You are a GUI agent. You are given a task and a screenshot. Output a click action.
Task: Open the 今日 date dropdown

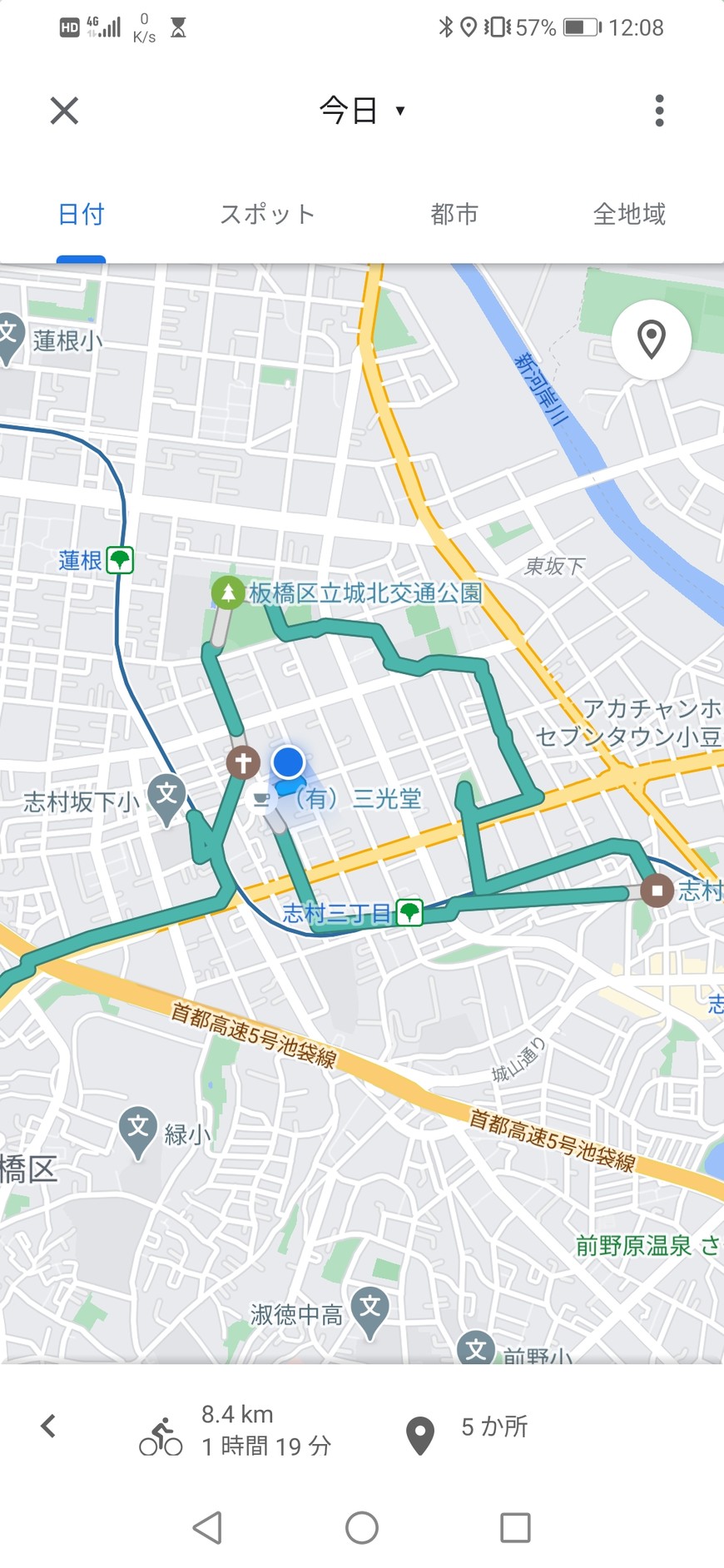pyautogui.click(x=361, y=111)
